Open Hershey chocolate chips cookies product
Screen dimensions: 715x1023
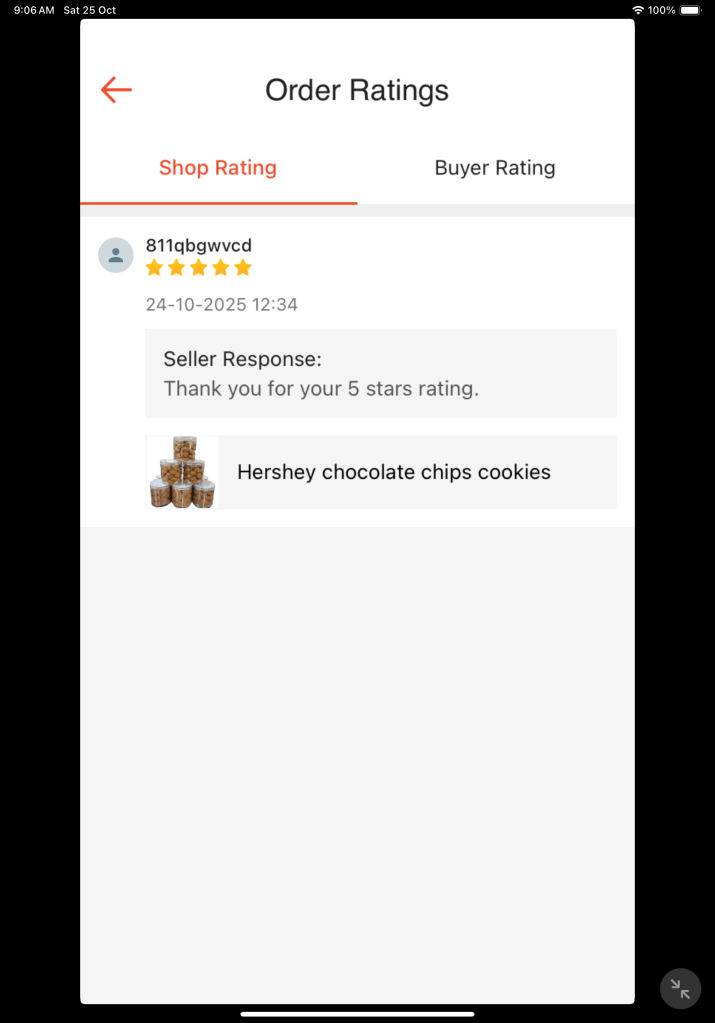point(393,472)
